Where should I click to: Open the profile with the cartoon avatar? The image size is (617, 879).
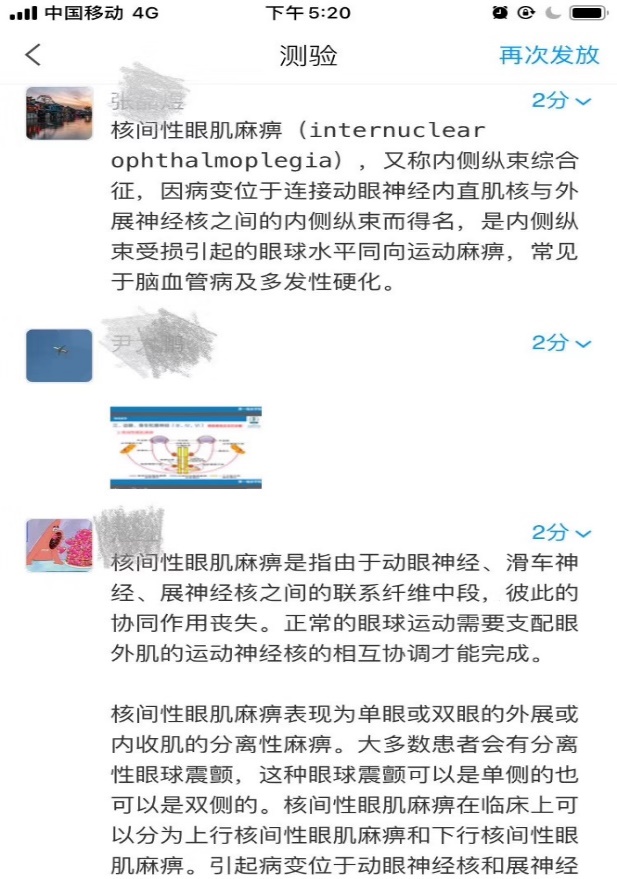pos(59,545)
